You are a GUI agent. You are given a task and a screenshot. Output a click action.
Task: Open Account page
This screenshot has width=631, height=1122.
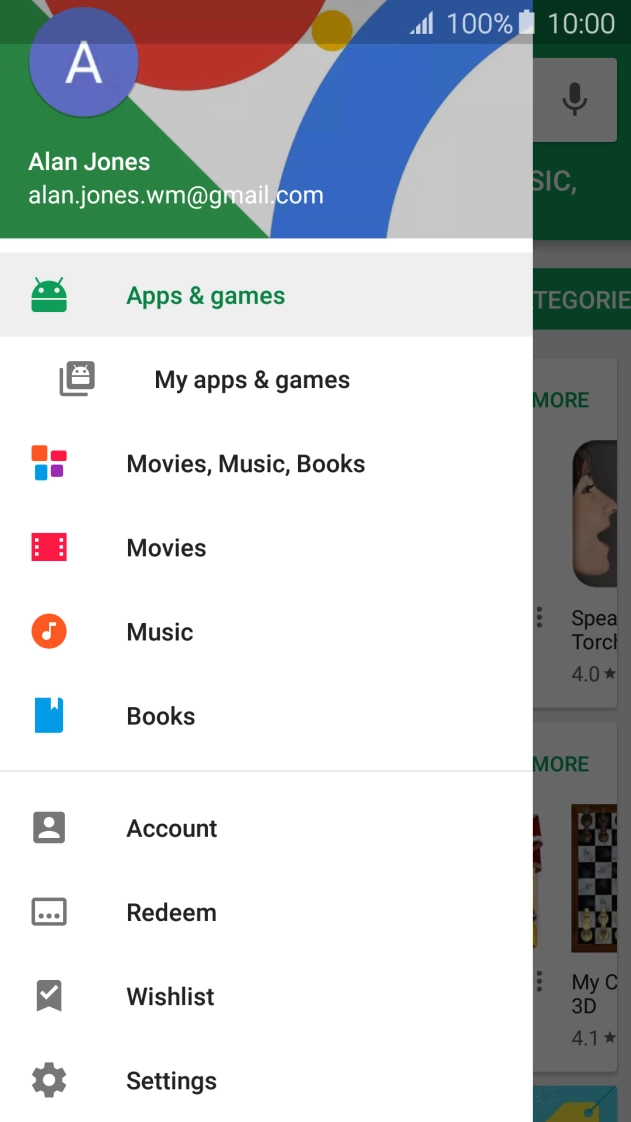click(171, 828)
